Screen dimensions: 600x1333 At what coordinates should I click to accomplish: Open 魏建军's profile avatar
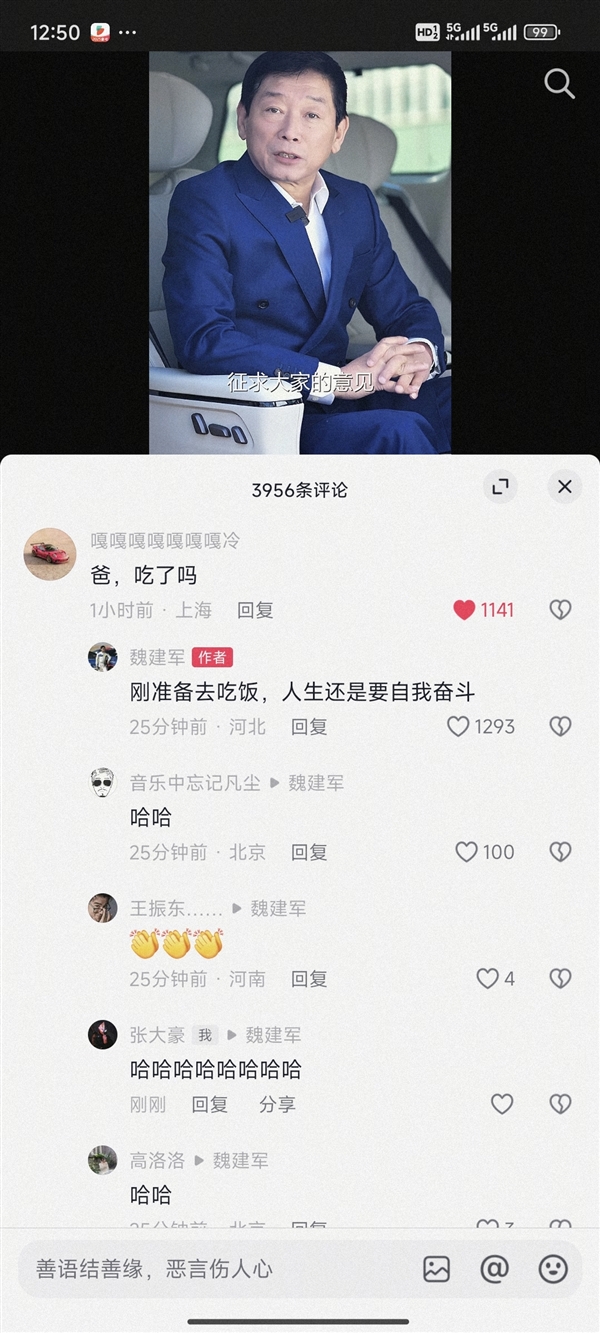103,657
